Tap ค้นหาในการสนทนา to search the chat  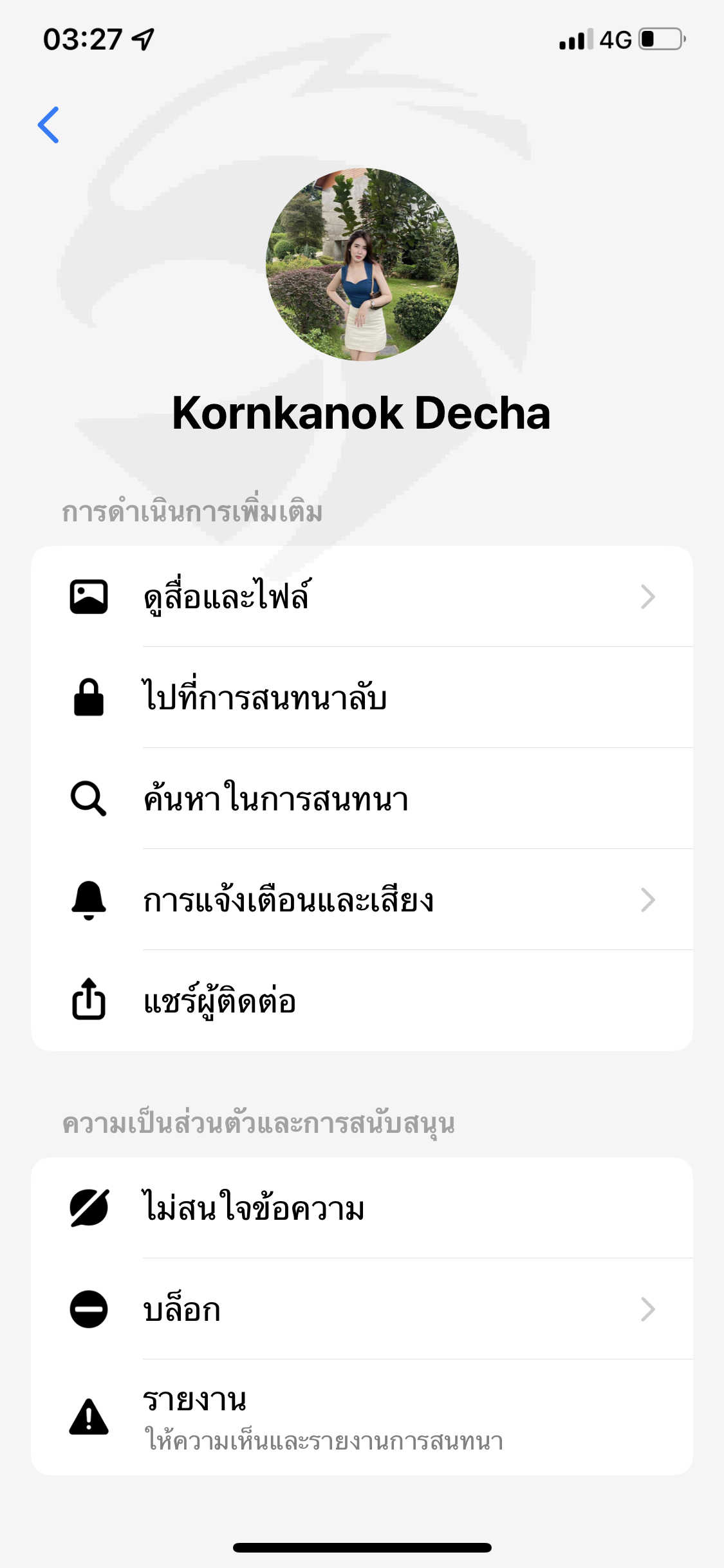[x=362, y=799]
